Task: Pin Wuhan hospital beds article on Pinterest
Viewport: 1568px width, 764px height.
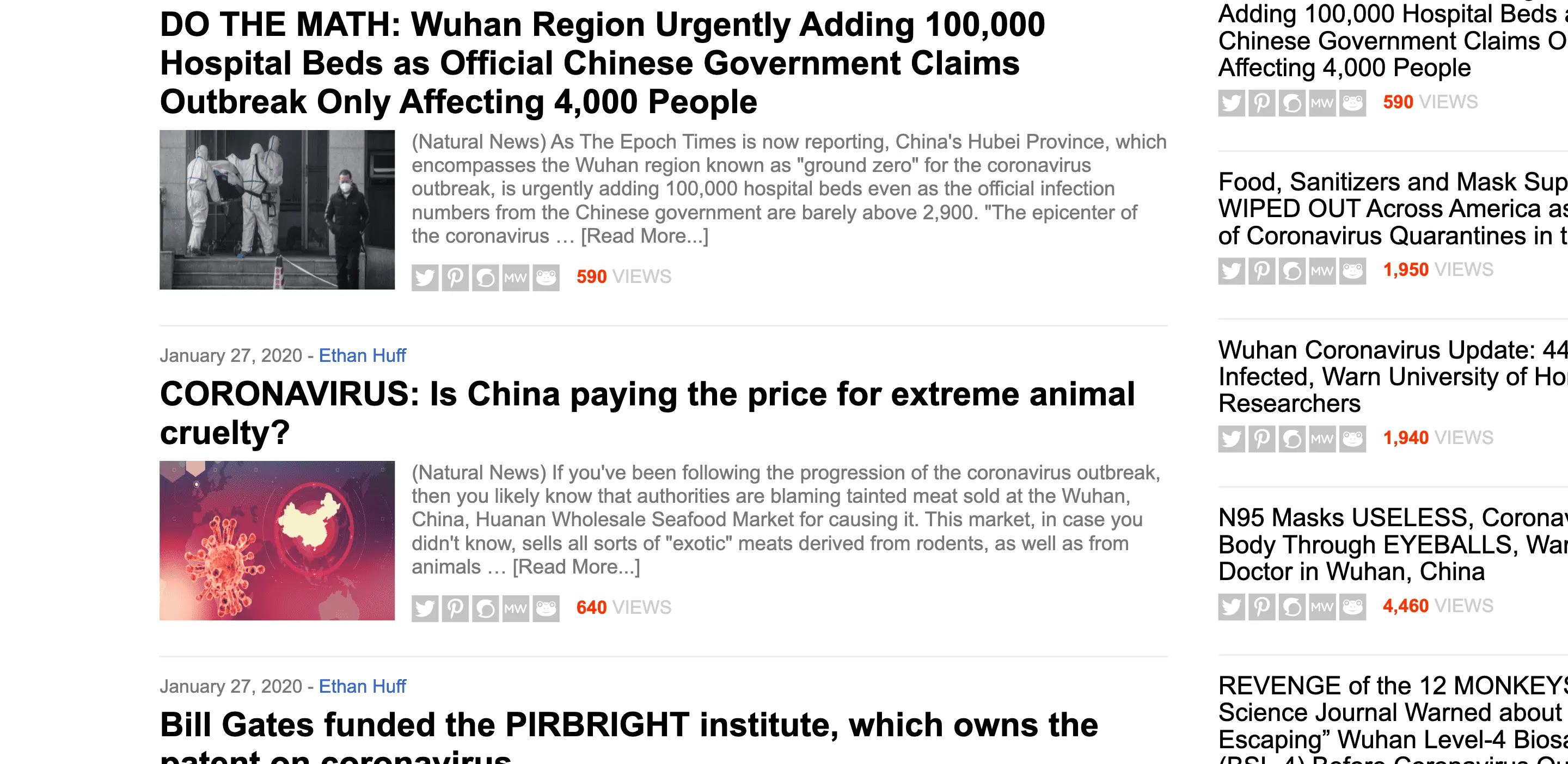Action: (x=455, y=278)
